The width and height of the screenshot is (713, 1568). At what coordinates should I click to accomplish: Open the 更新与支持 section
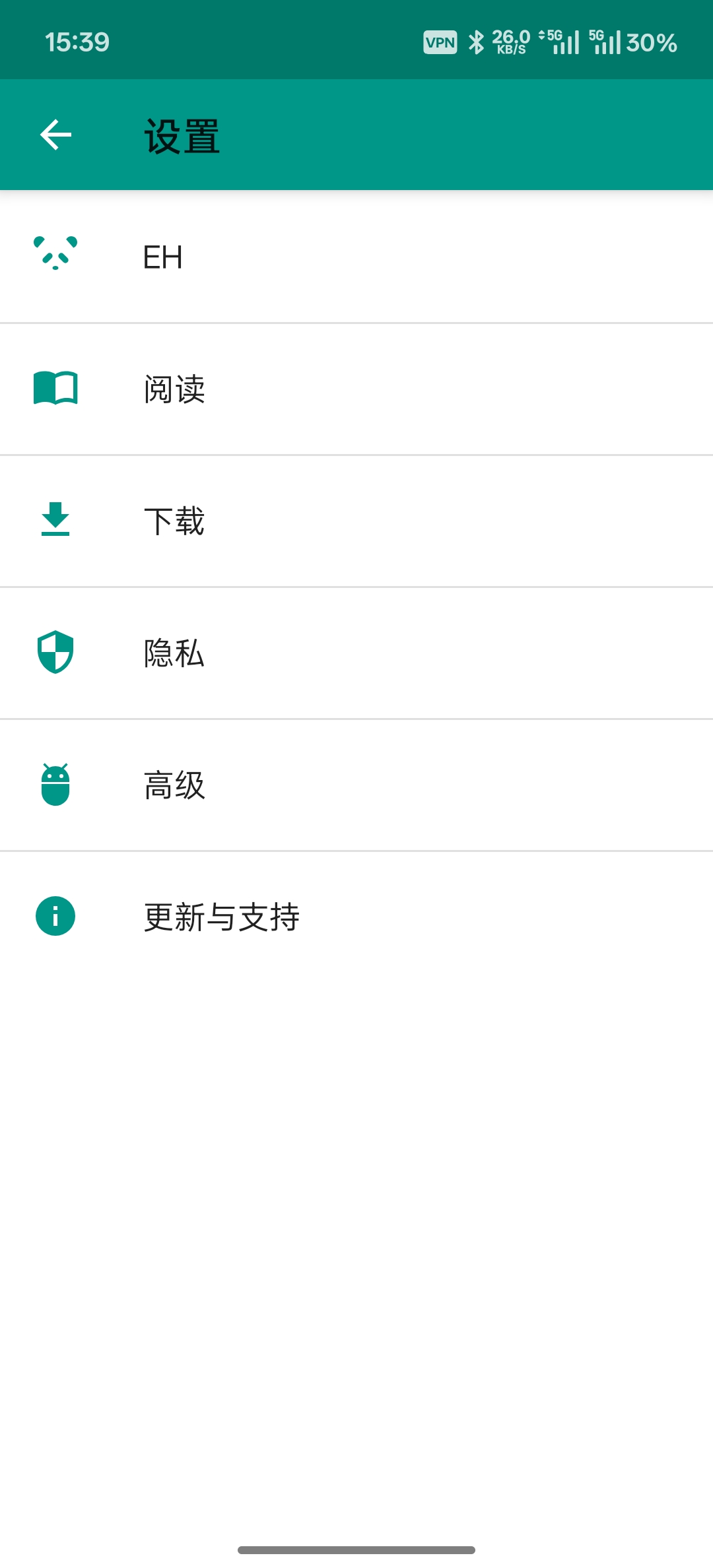click(x=330, y=915)
